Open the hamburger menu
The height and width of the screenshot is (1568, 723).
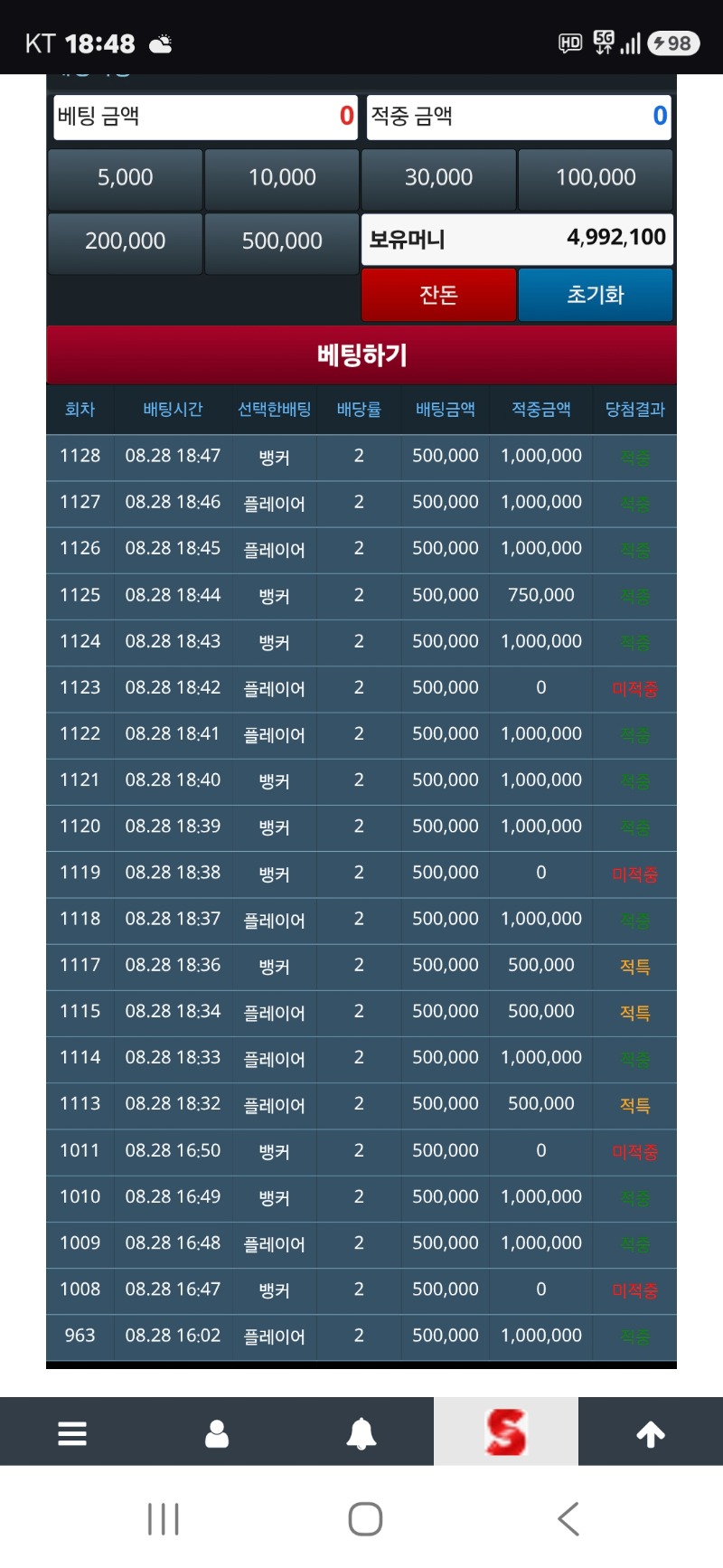coord(72,1433)
